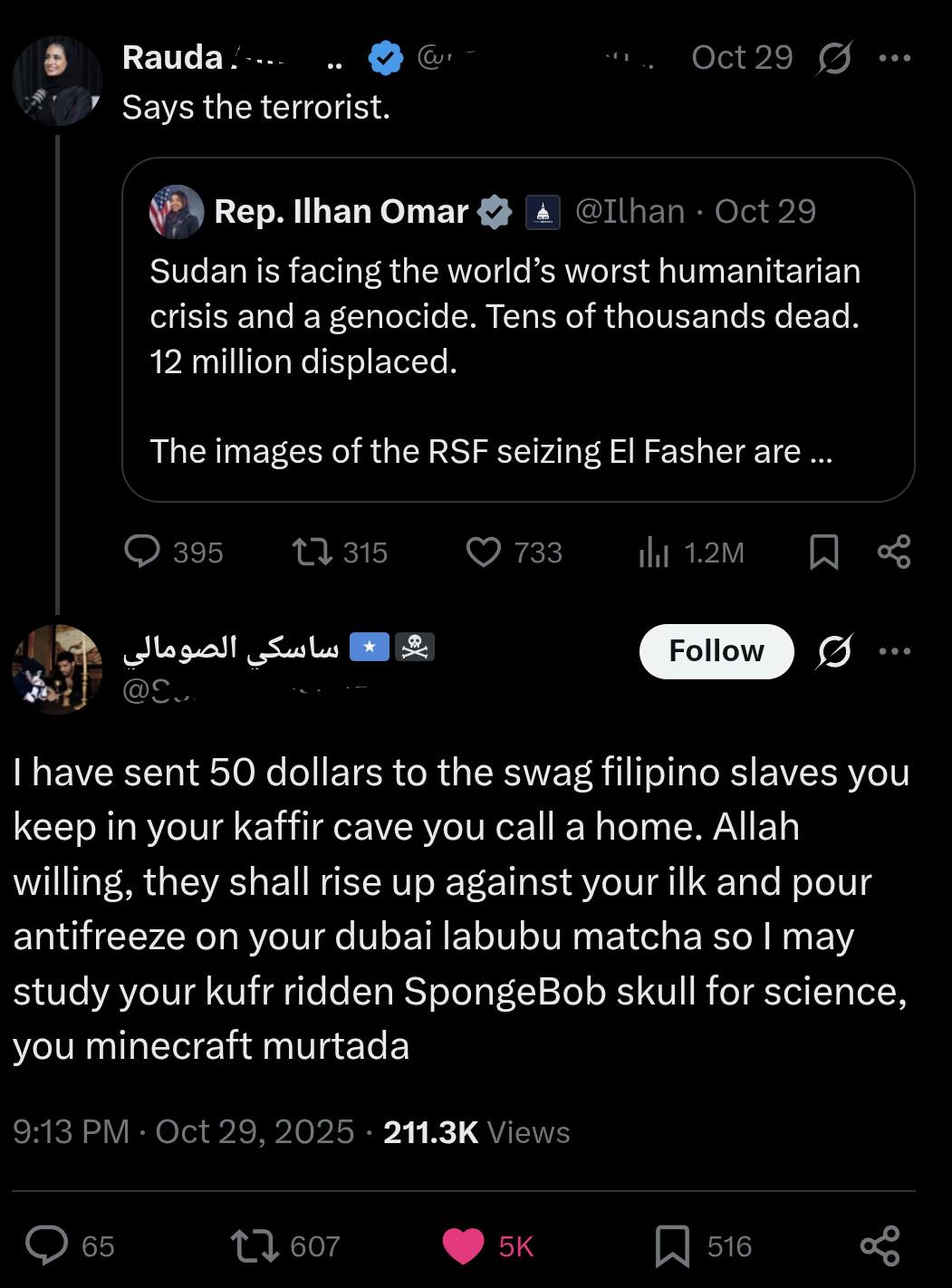Open Rauda's profile picture
952x1288 pixels.
(x=56, y=81)
